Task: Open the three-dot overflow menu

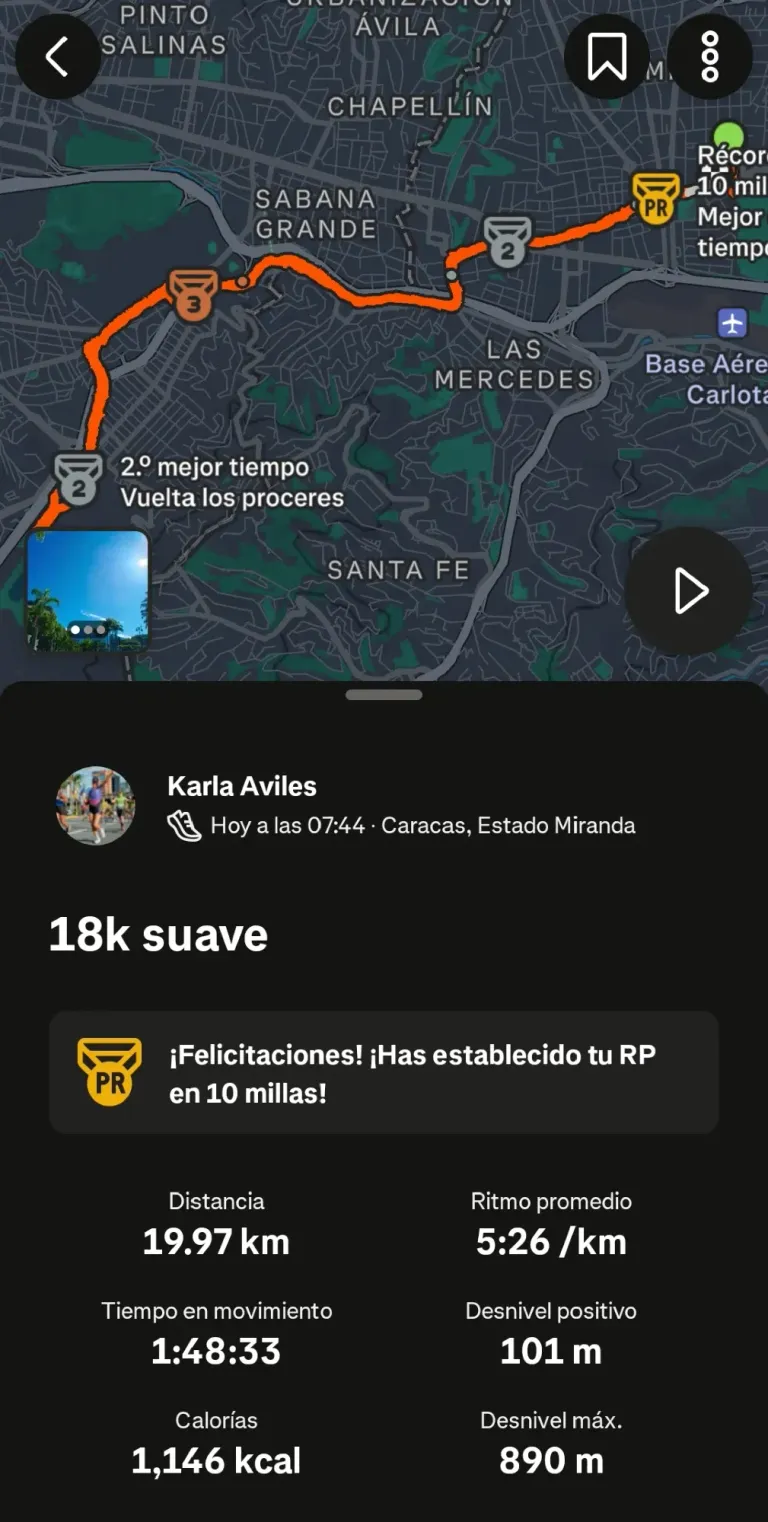Action: [x=709, y=57]
